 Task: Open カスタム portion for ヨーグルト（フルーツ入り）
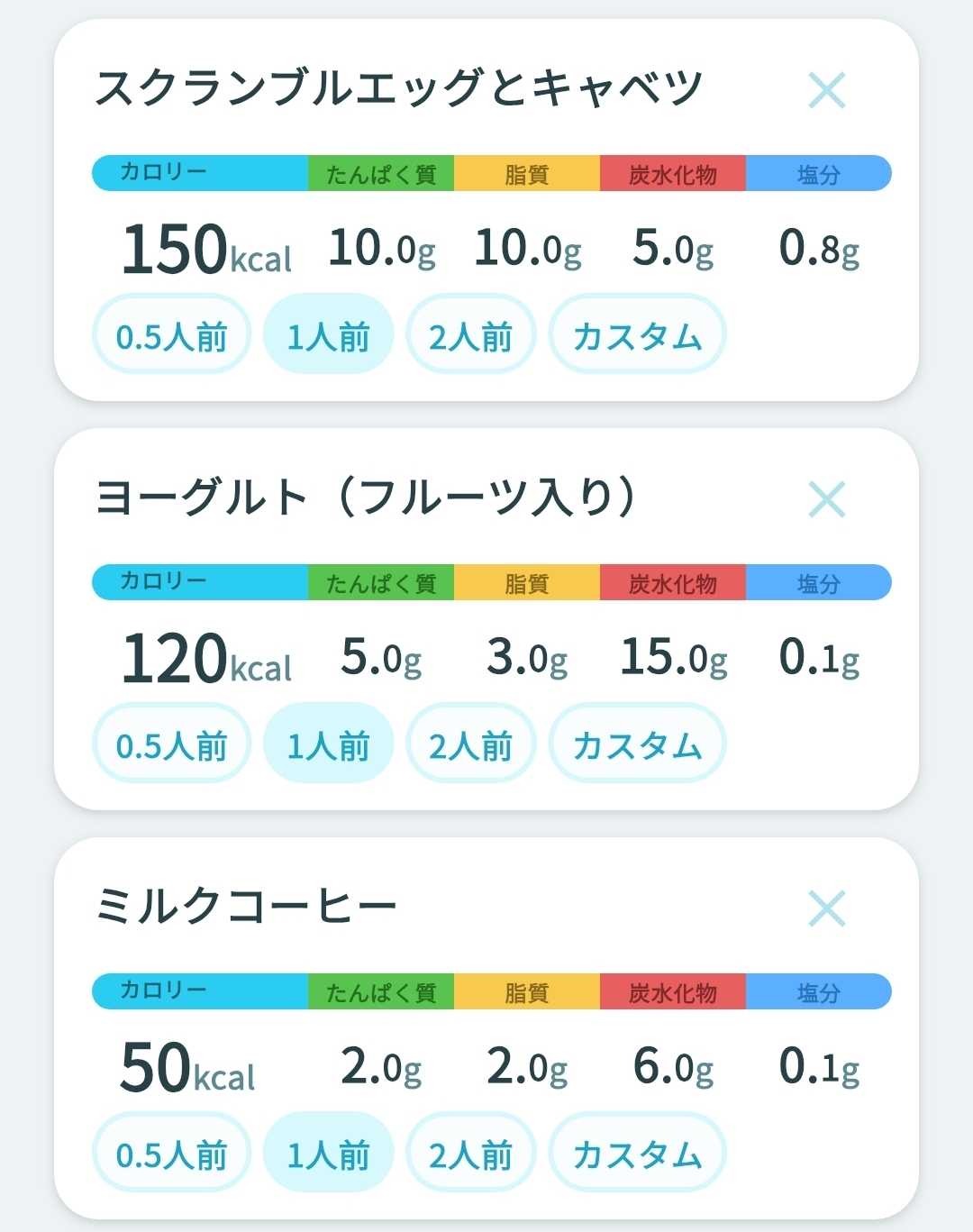pos(637,744)
